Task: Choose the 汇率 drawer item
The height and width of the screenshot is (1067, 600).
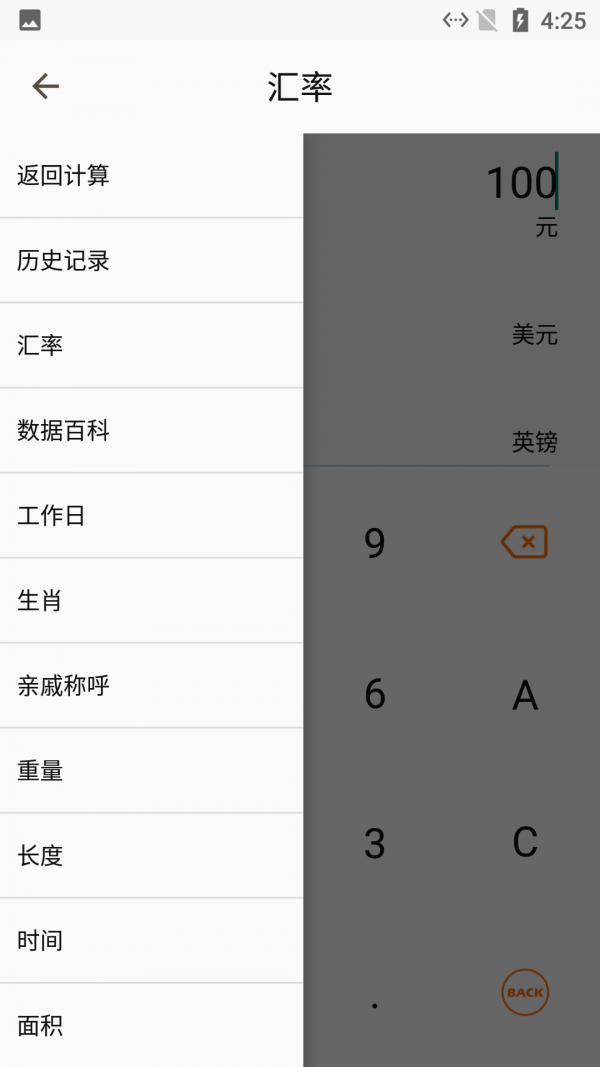Action: (150, 346)
